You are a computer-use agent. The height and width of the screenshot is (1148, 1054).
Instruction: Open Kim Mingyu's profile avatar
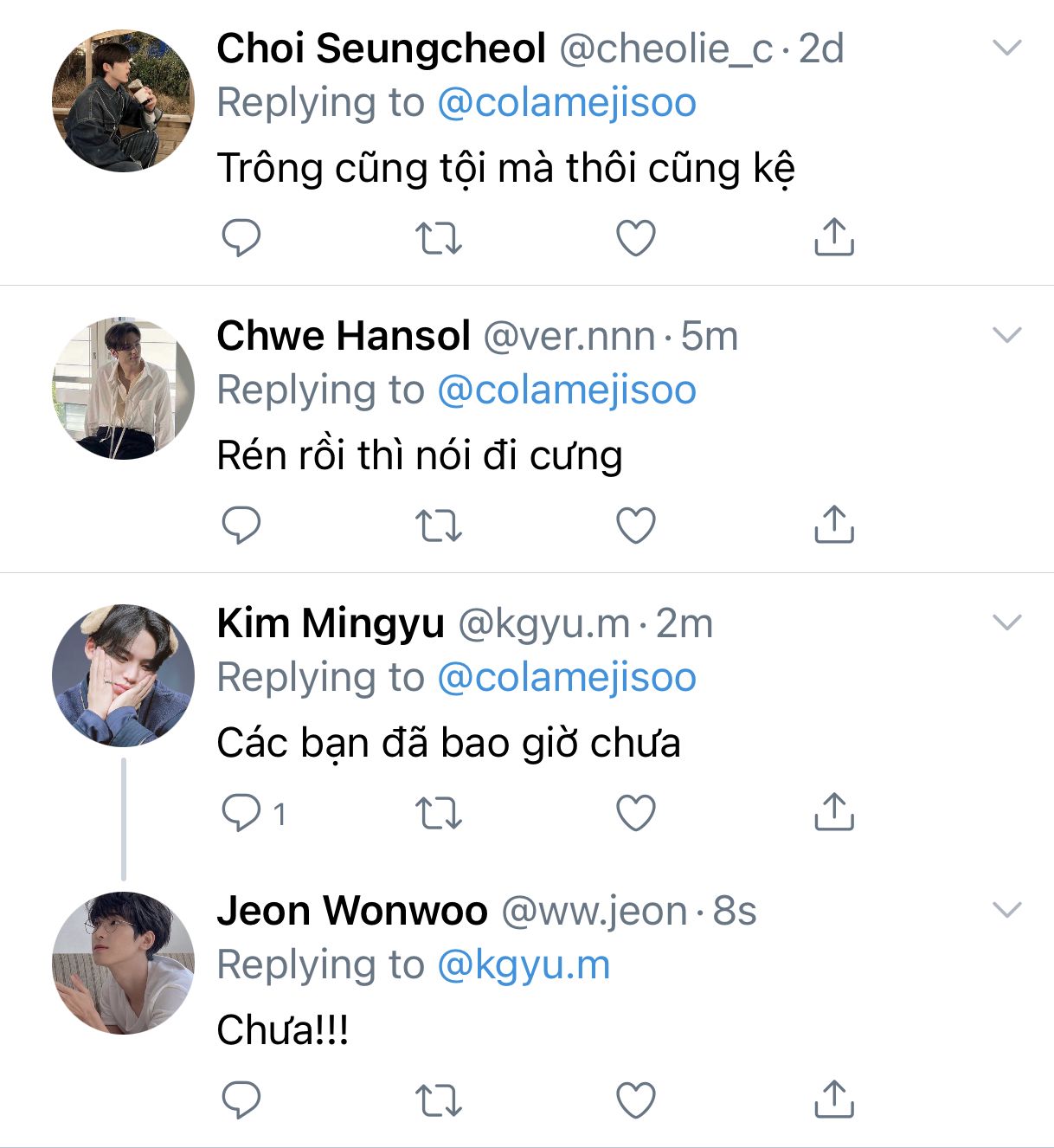click(x=123, y=675)
